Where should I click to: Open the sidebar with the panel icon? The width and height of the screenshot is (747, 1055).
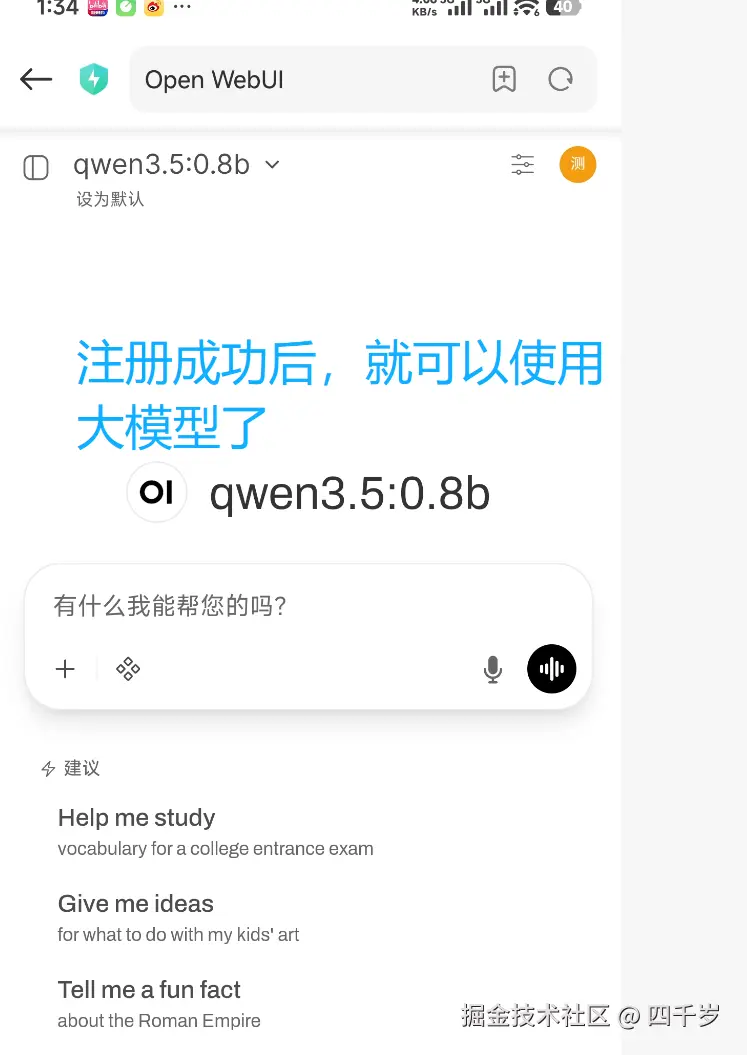pyautogui.click(x=35, y=167)
